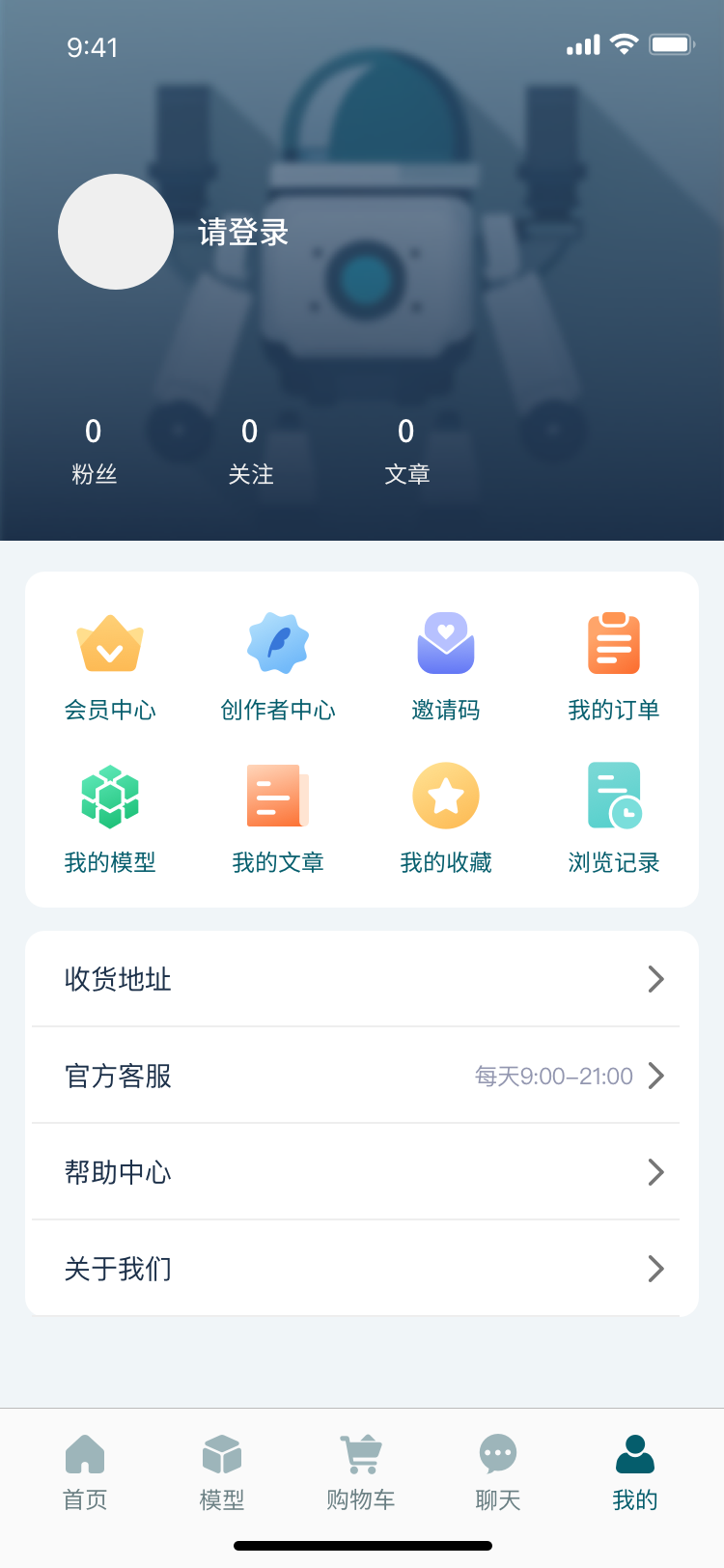Select the 我的 tab

pos(635,1473)
